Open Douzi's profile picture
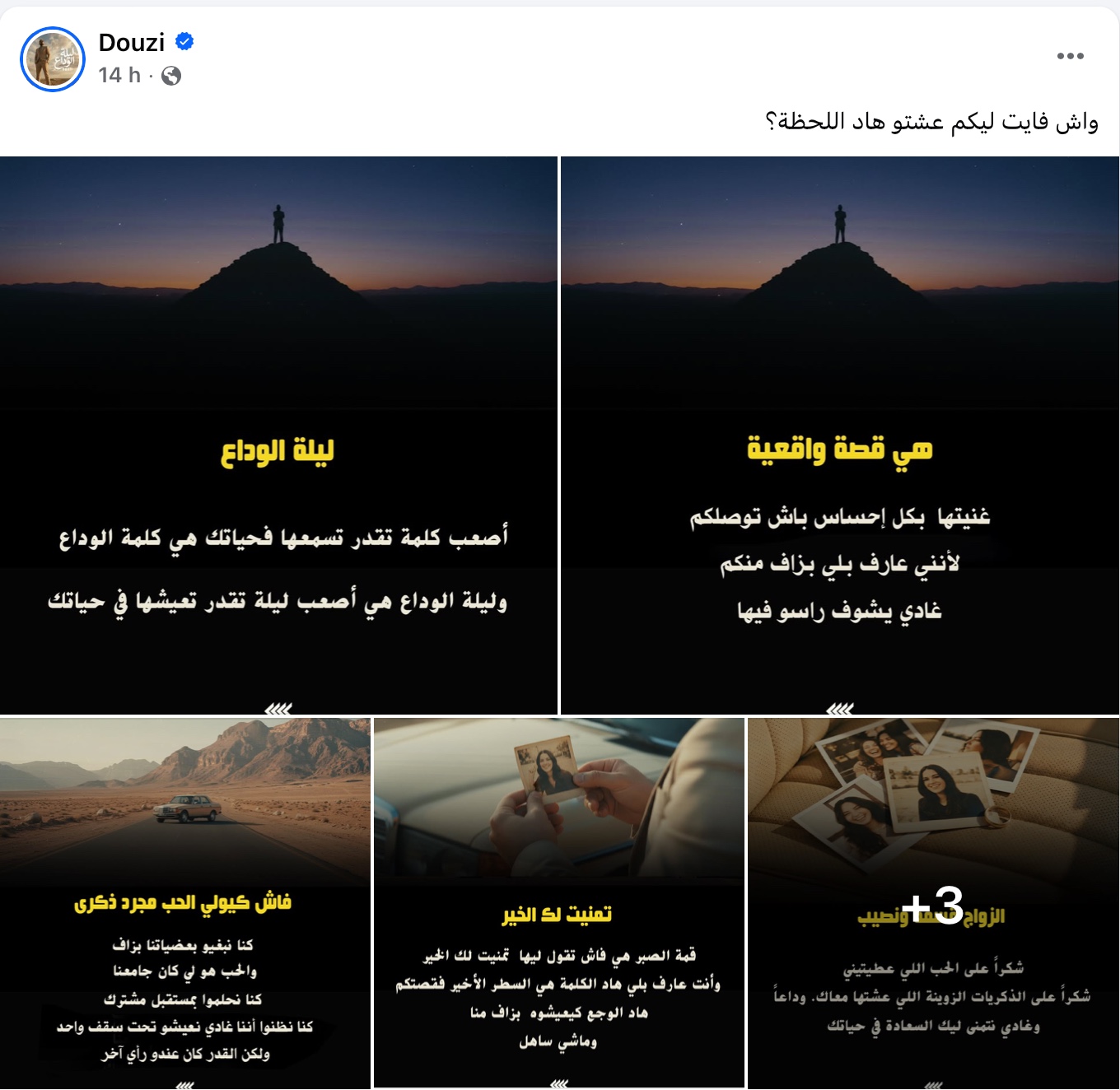This screenshot has height=1090, width=1120. pos(53,58)
